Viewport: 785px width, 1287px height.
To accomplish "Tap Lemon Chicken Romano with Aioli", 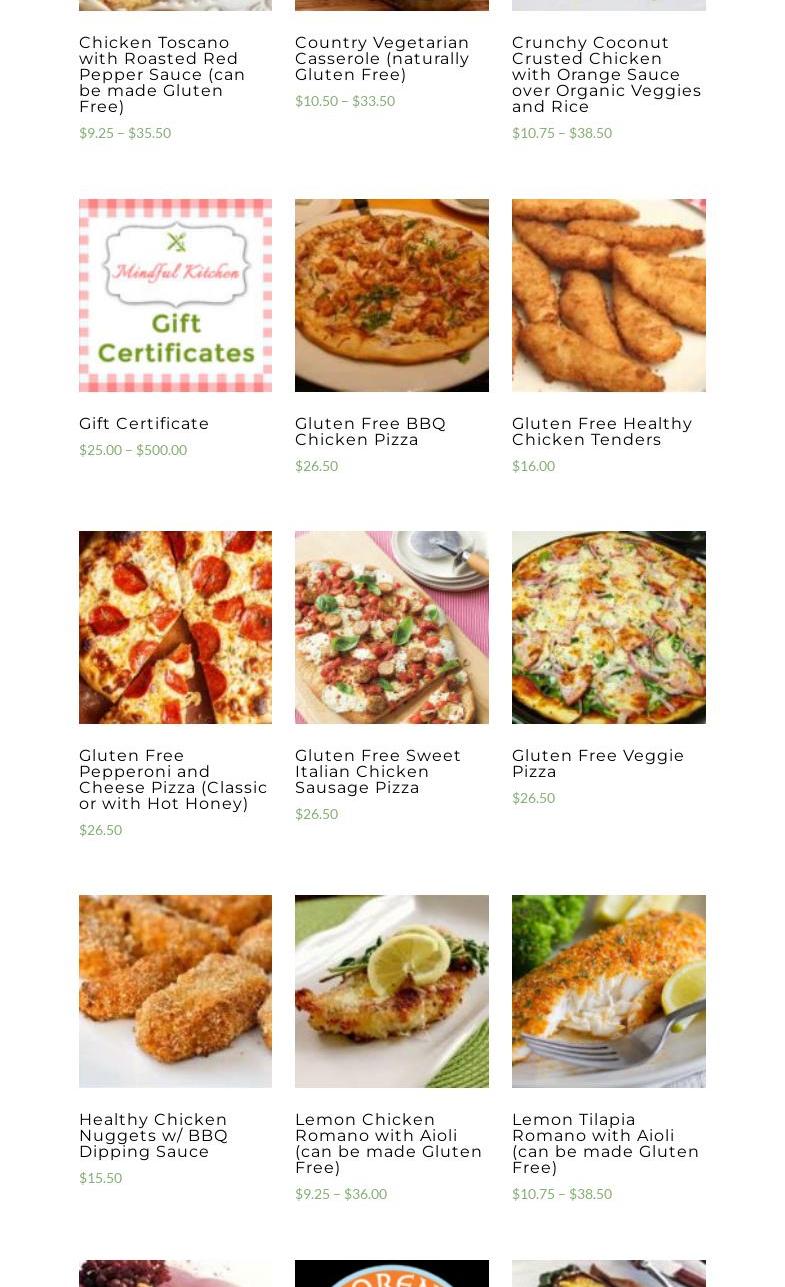I will [x=391, y=991].
